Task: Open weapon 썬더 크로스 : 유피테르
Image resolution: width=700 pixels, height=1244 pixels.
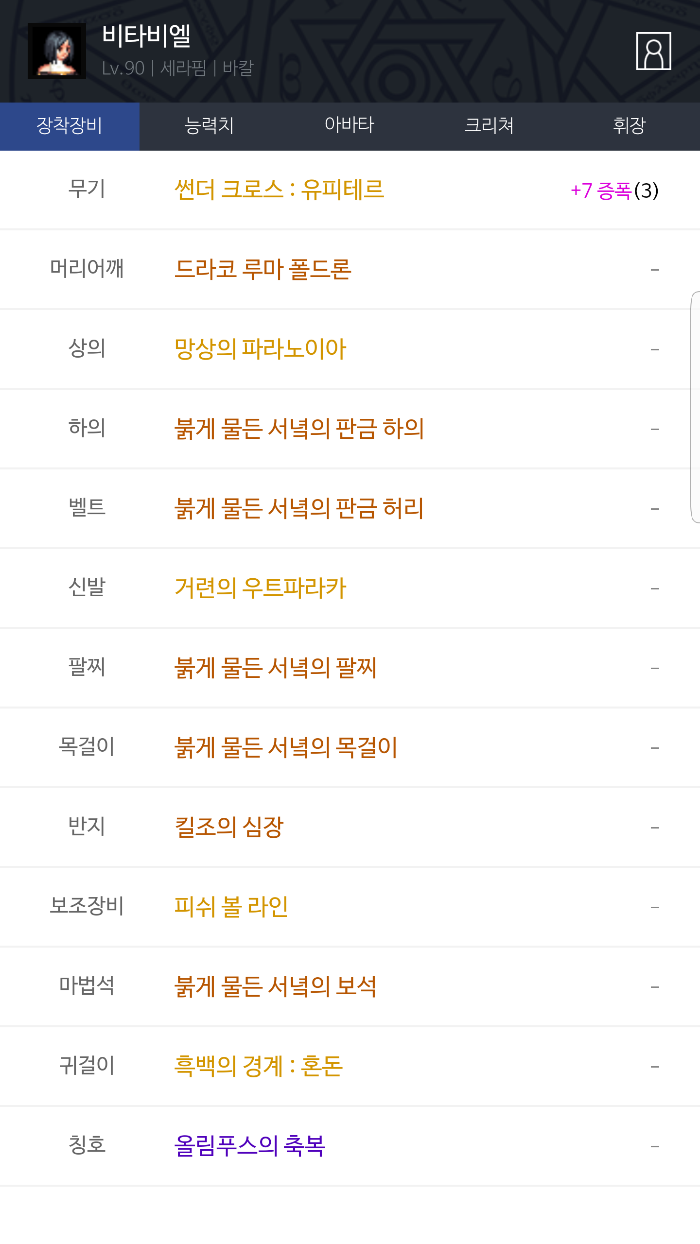Action: tap(279, 189)
